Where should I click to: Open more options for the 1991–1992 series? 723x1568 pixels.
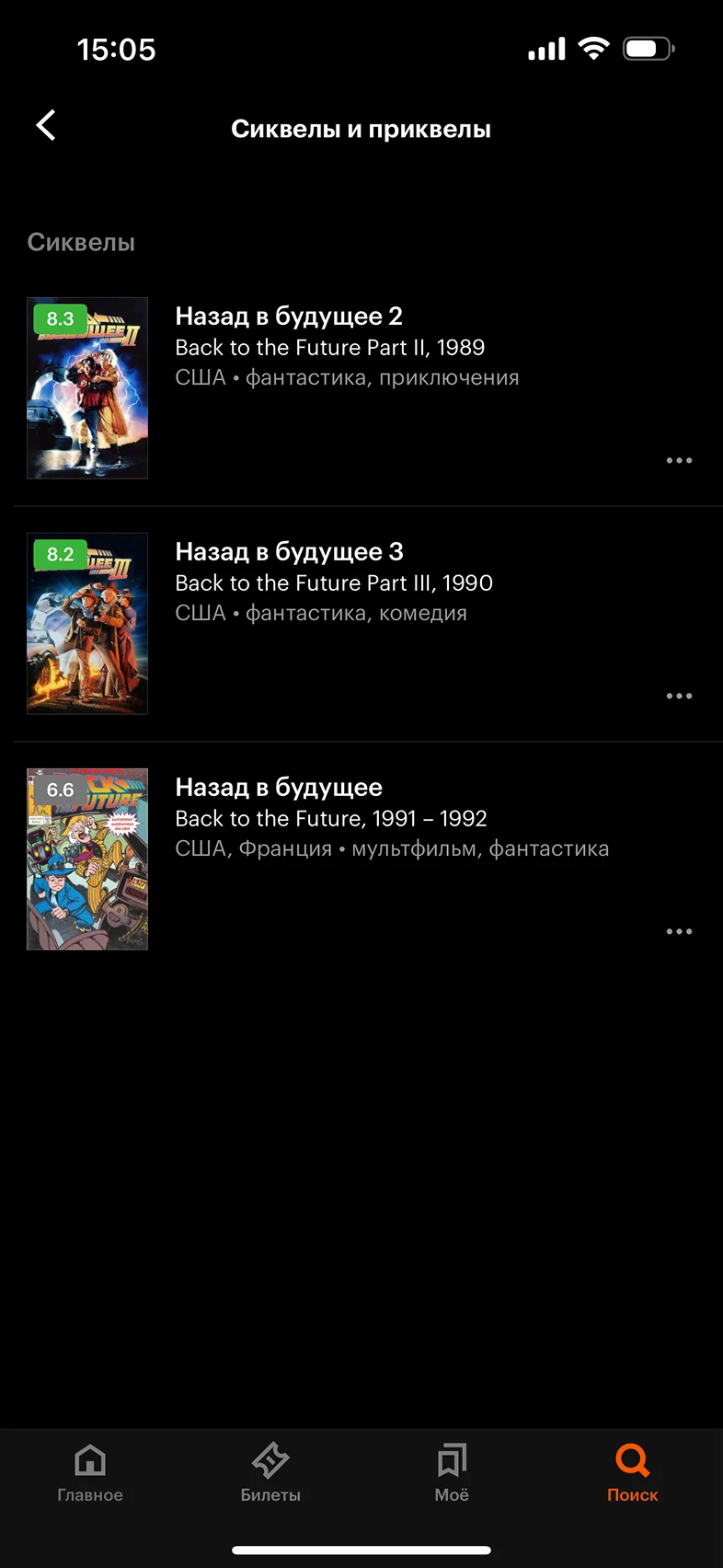click(x=679, y=931)
